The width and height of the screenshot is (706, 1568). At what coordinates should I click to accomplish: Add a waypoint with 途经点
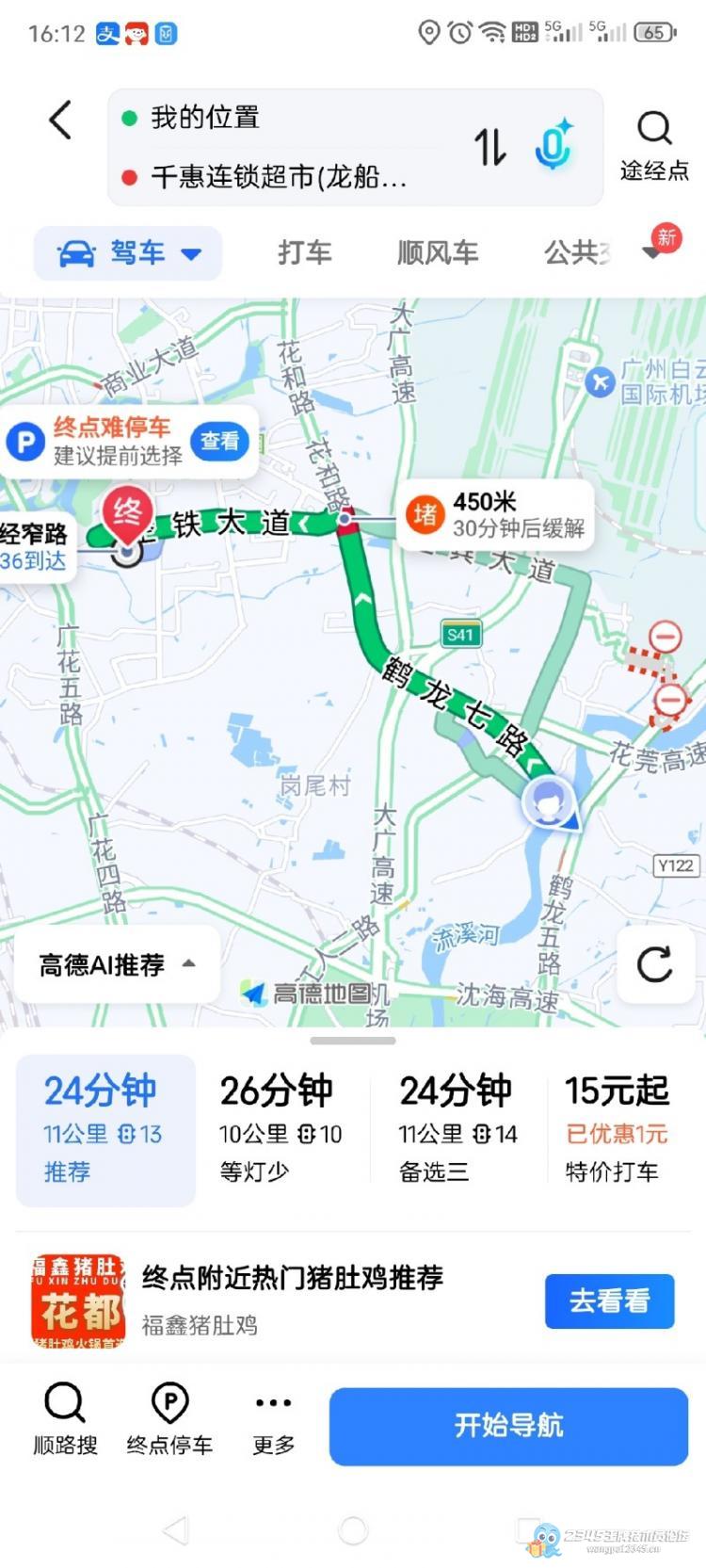(x=654, y=146)
